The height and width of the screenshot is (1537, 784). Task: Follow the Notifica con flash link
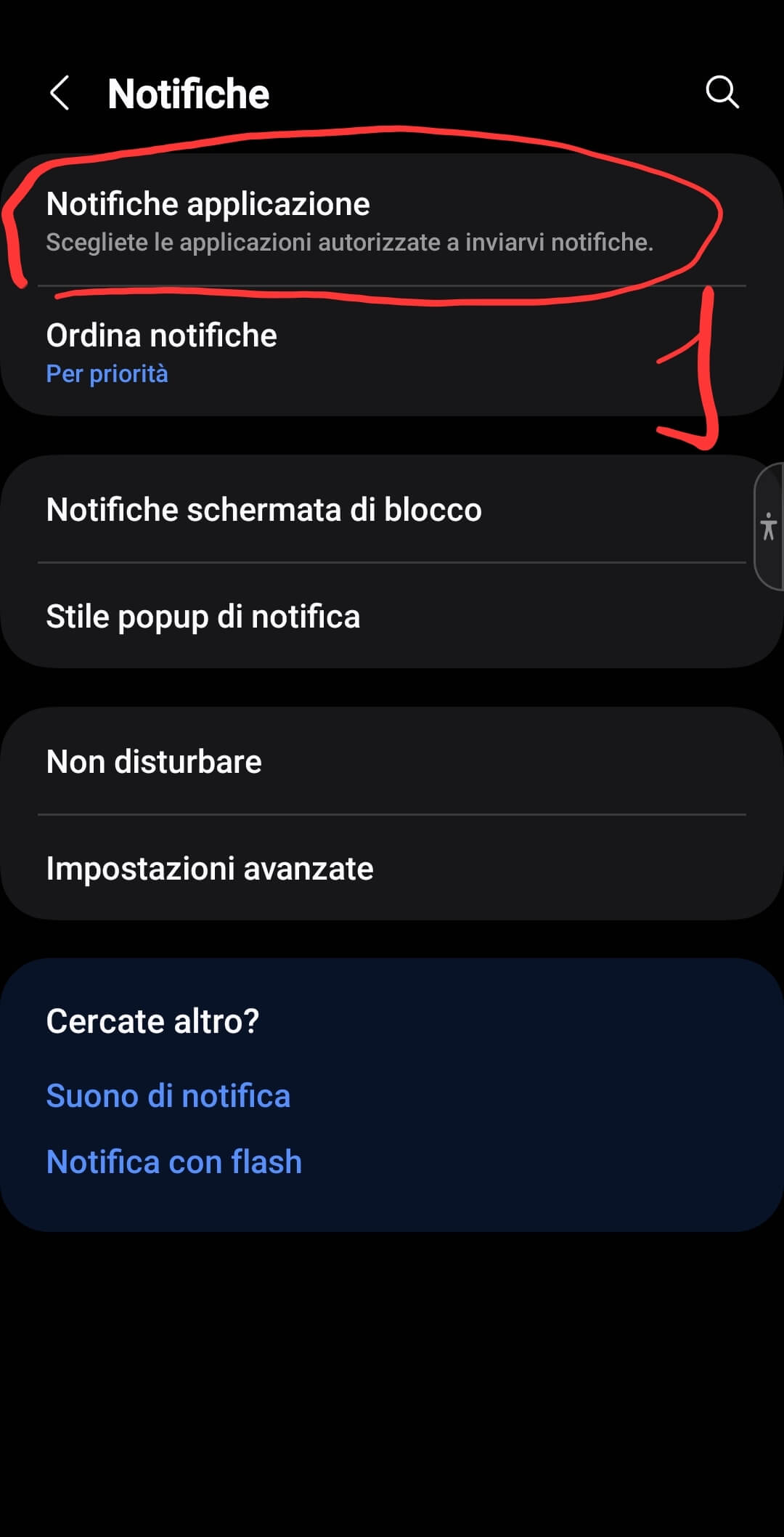[x=174, y=1162]
